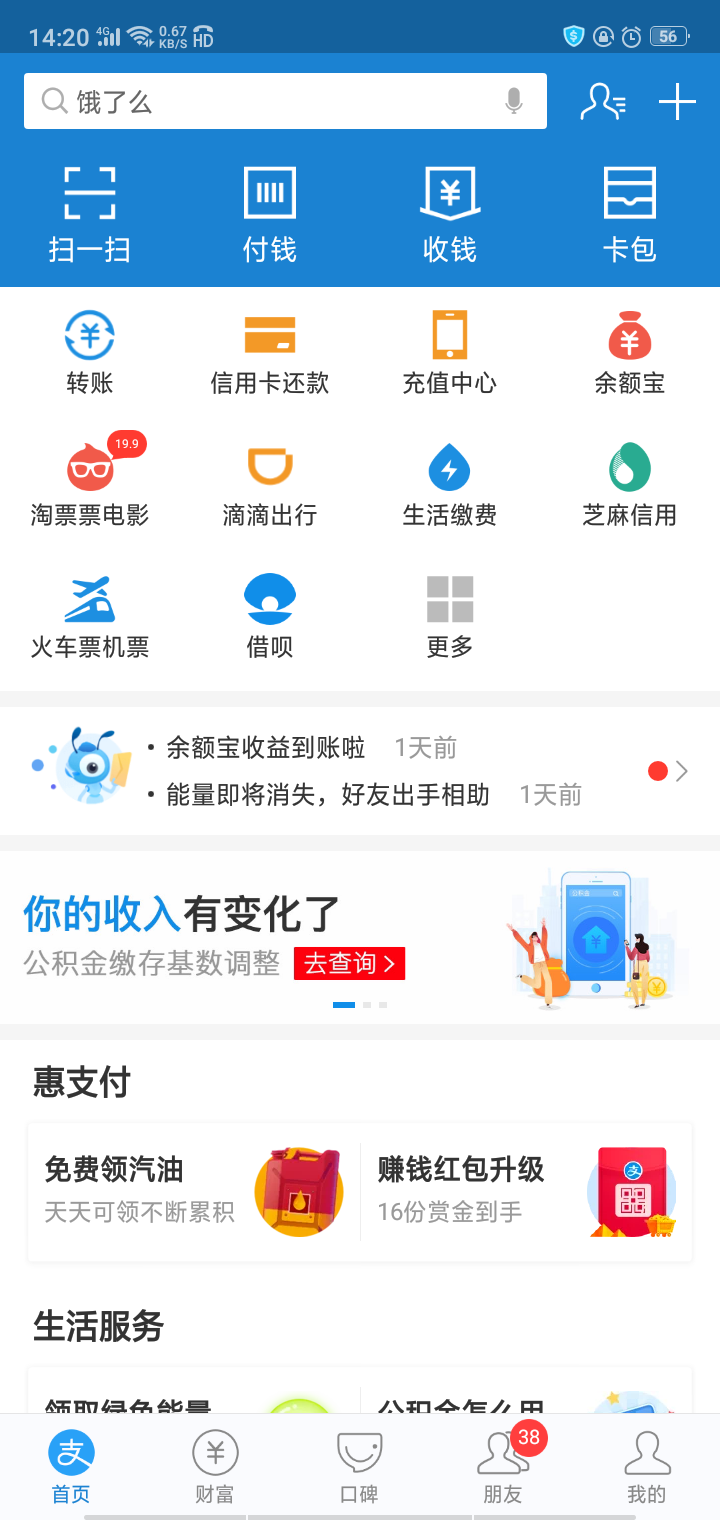Open 余额宝

[629, 352]
